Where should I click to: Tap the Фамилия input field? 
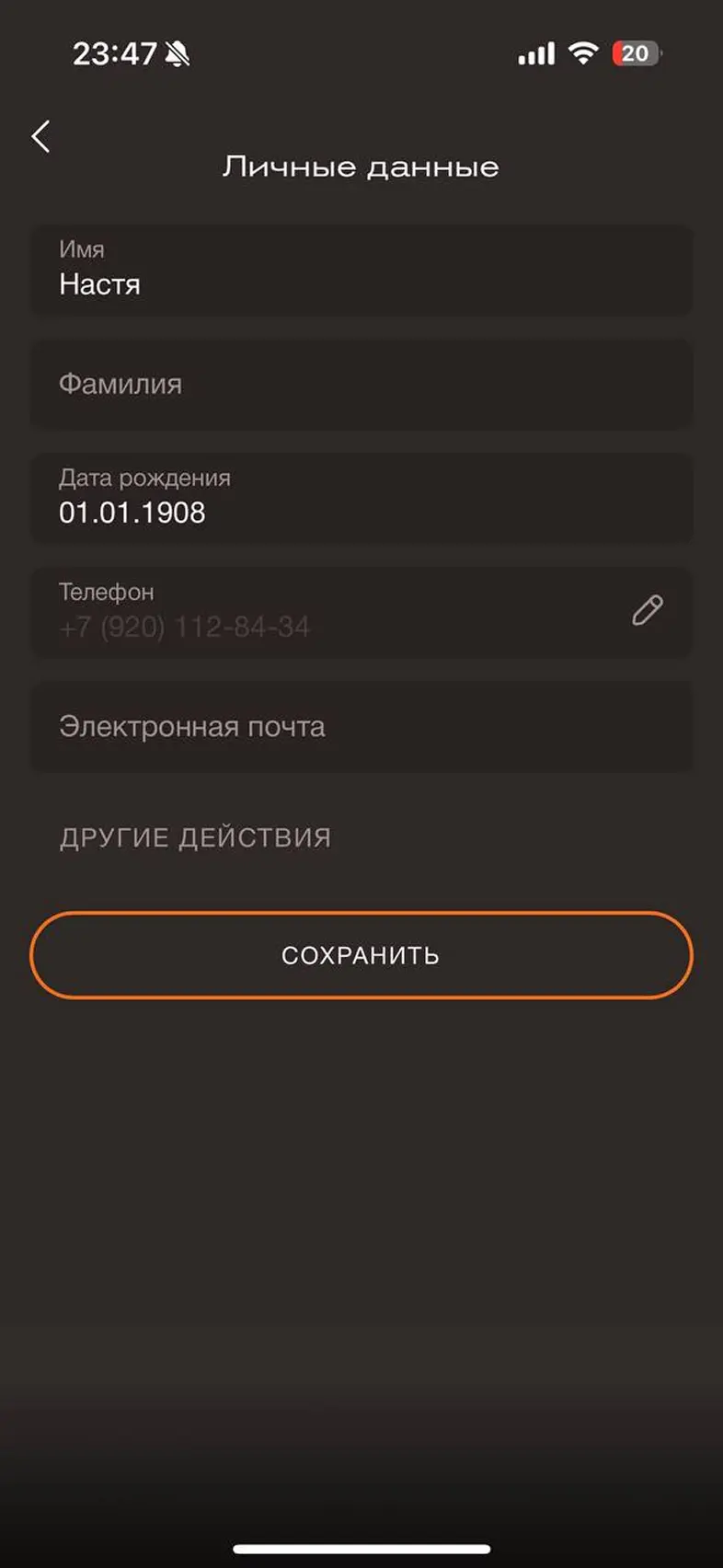coord(361,384)
